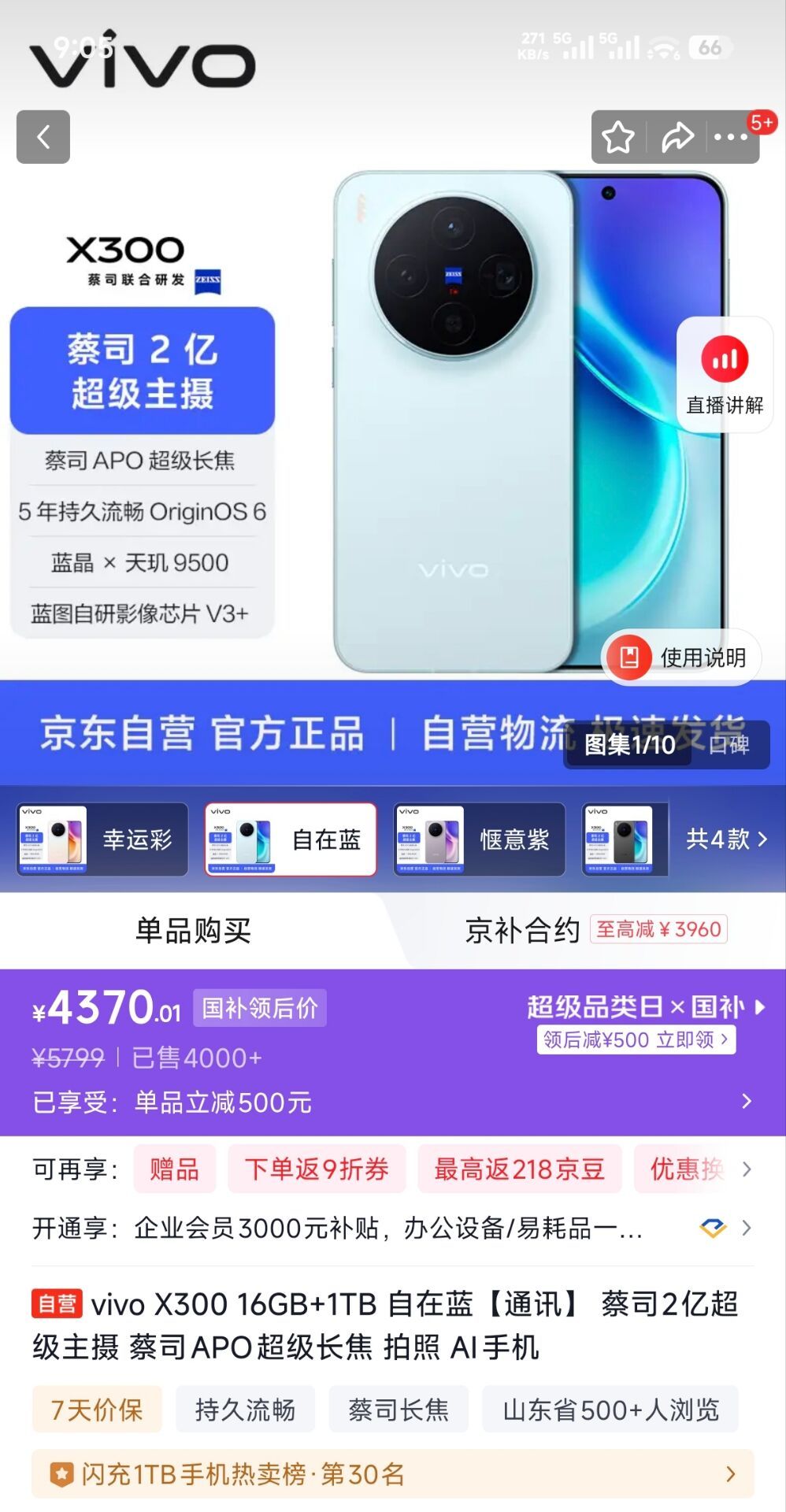This screenshot has width=786, height=1512.
Task: Tap the 最高返218京豆 chip
Action: (519, 1169)
